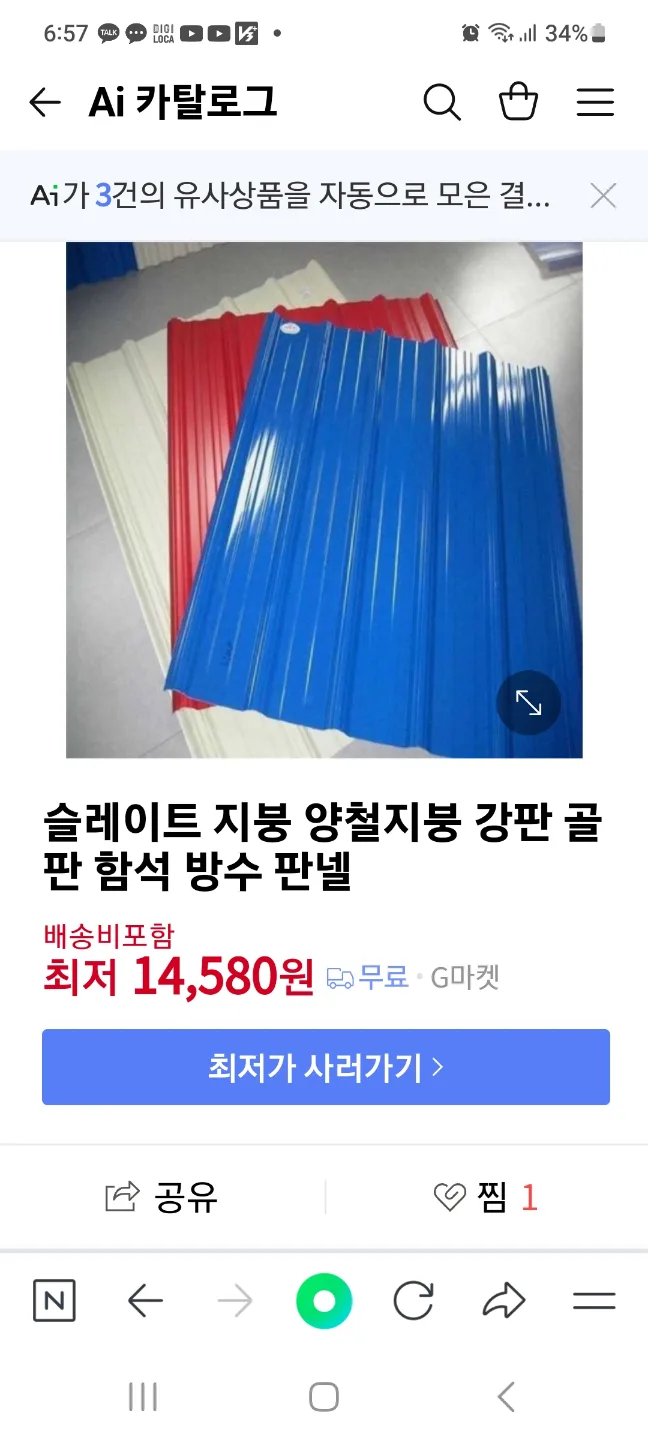The width and height of the screenshot is (648, 1440).
Task: Share page from browser toolbar
Action: (503, 1301)
